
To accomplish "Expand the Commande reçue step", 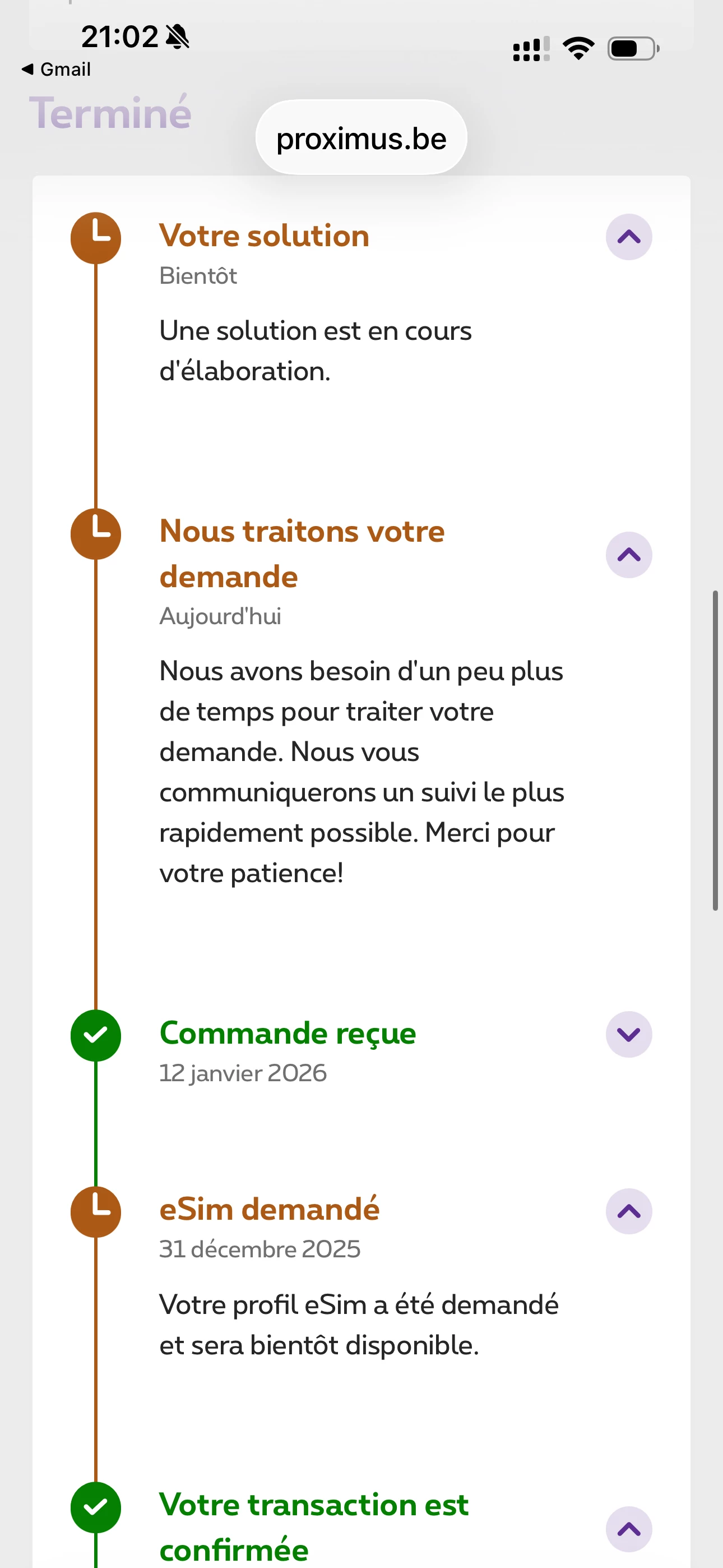I will coord(629,1034).
